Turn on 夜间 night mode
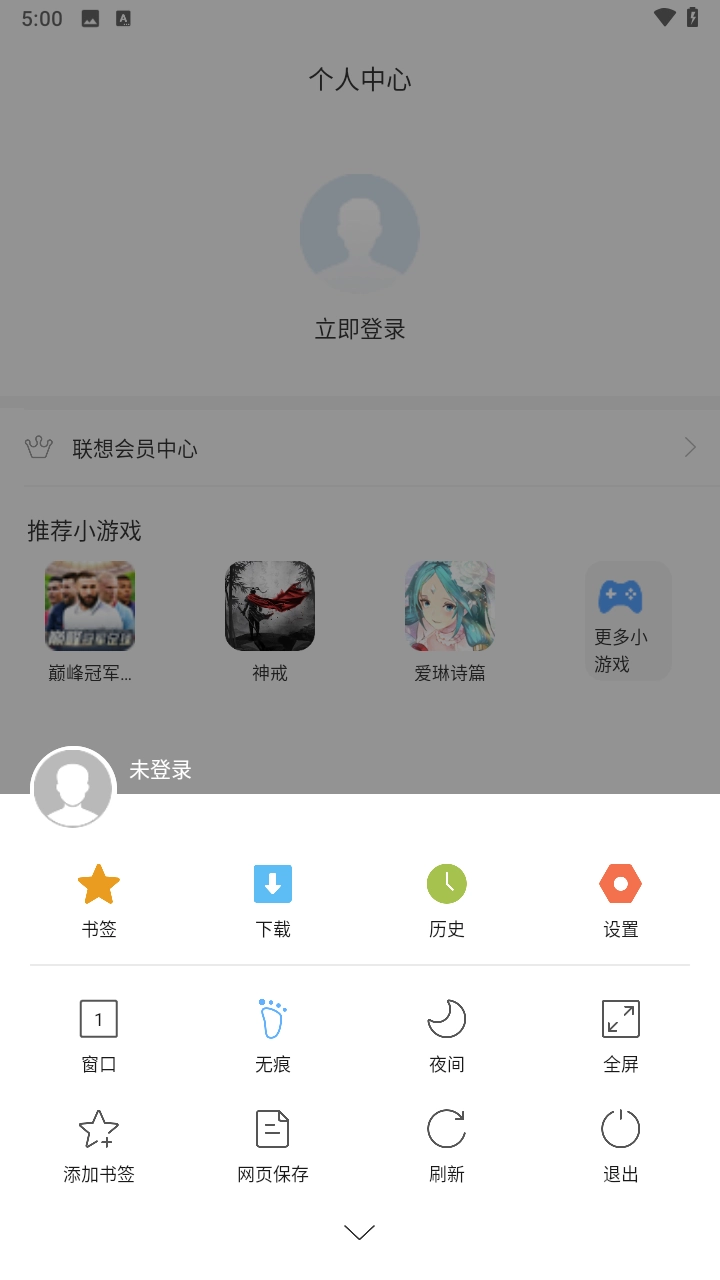The image size is (720, 1280). click(447, 1035)
